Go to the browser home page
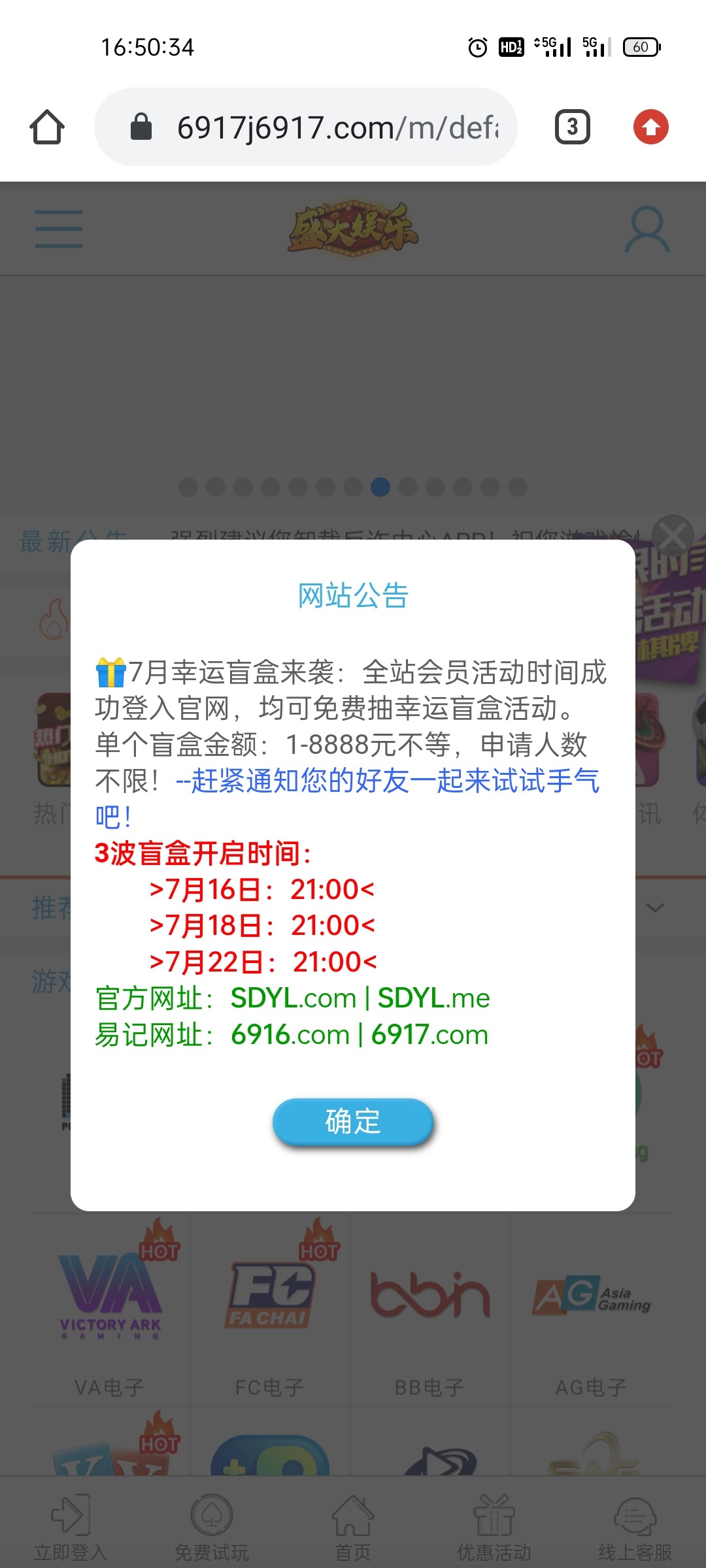The image size is (706, 1568). pos(47,127)
